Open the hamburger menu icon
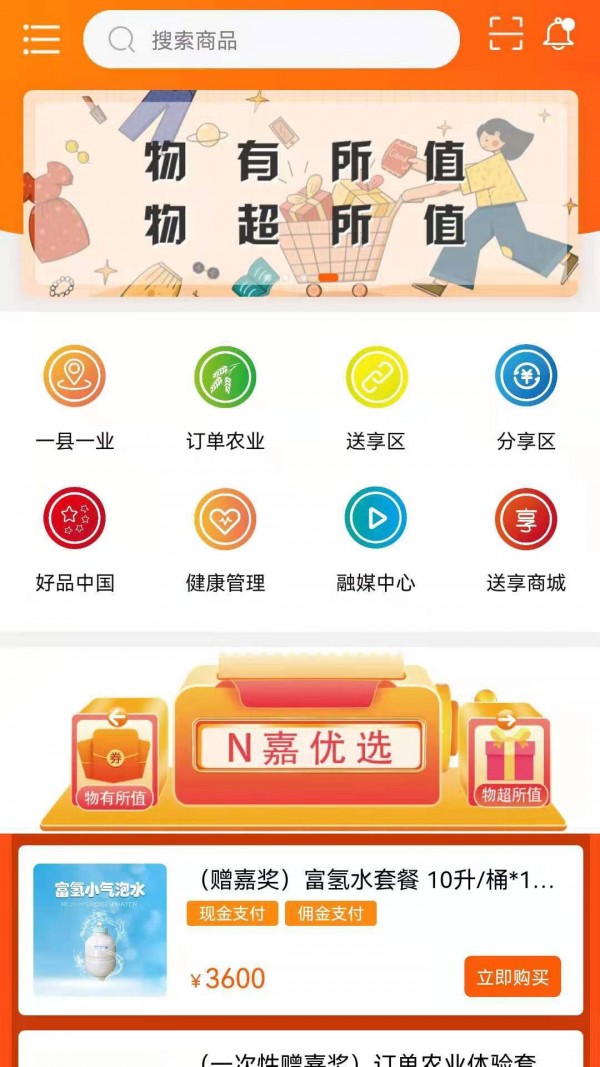Screen dimensions: 600x1067 41,38
